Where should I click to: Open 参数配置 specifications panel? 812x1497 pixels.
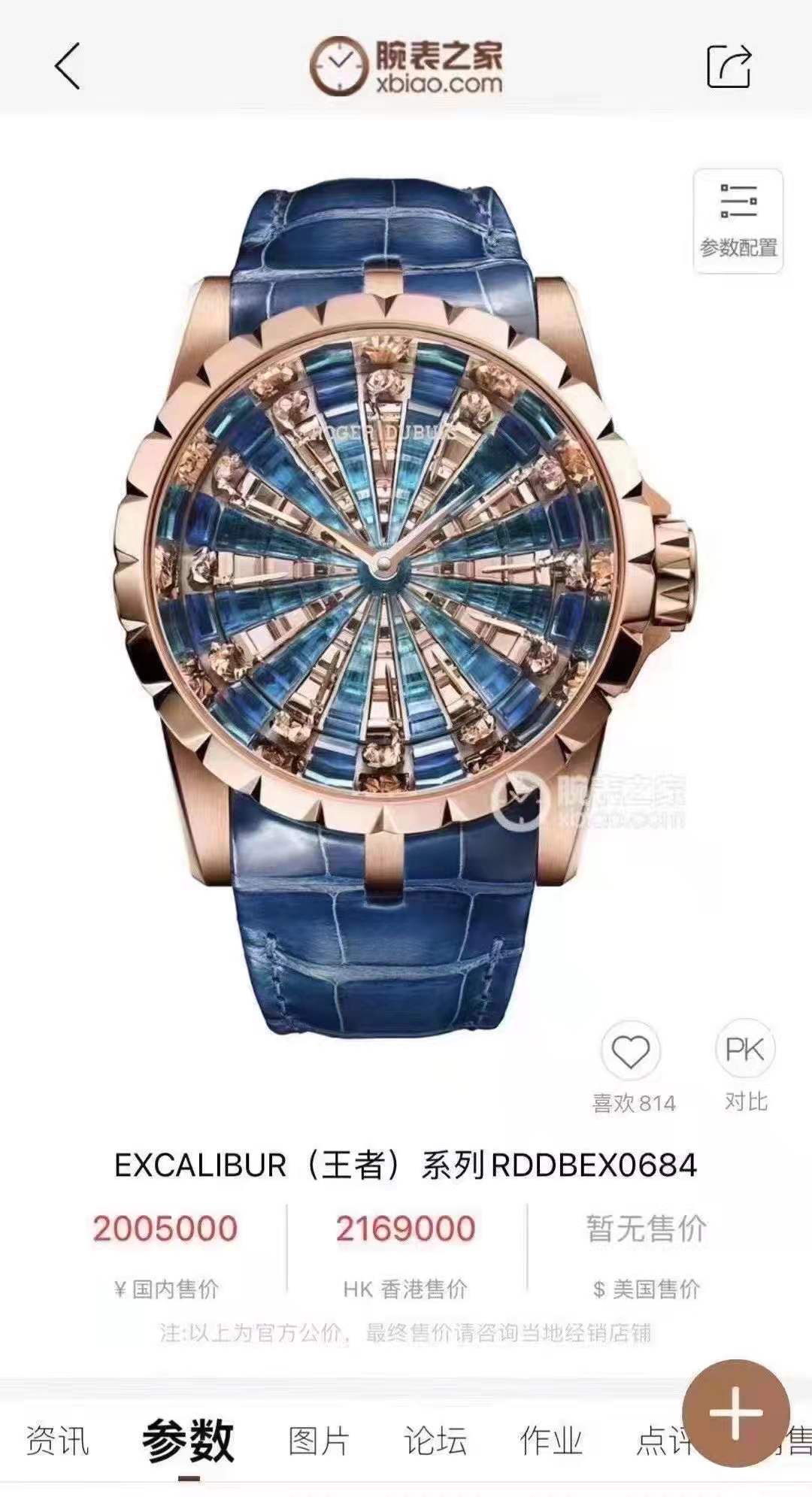(738, 220)
